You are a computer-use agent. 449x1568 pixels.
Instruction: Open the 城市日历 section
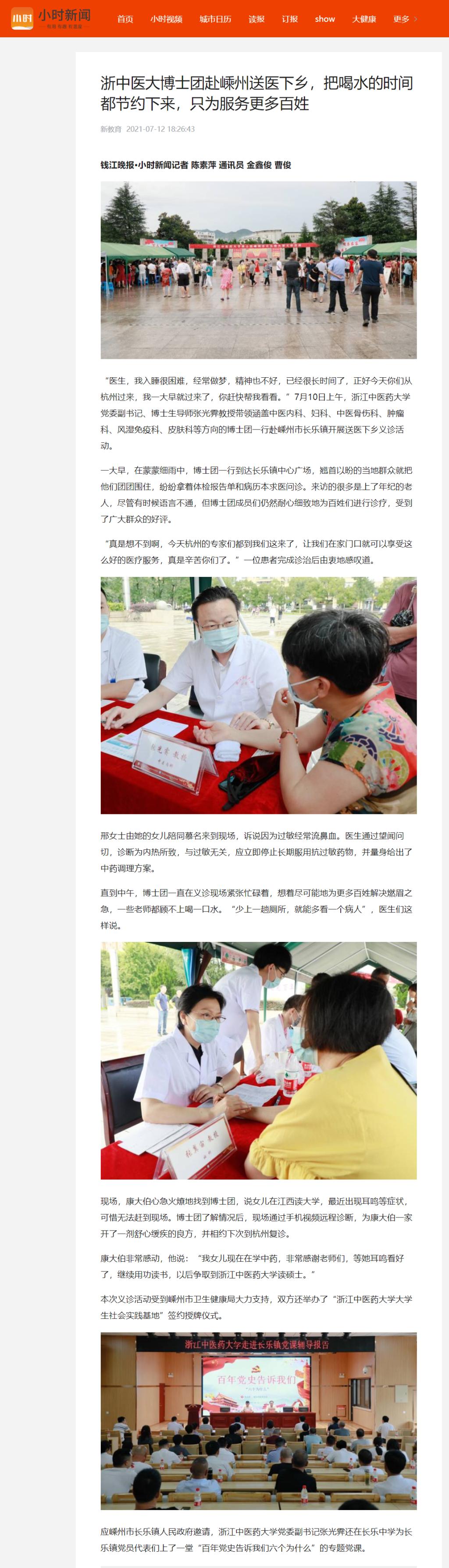tap(215, 19)
